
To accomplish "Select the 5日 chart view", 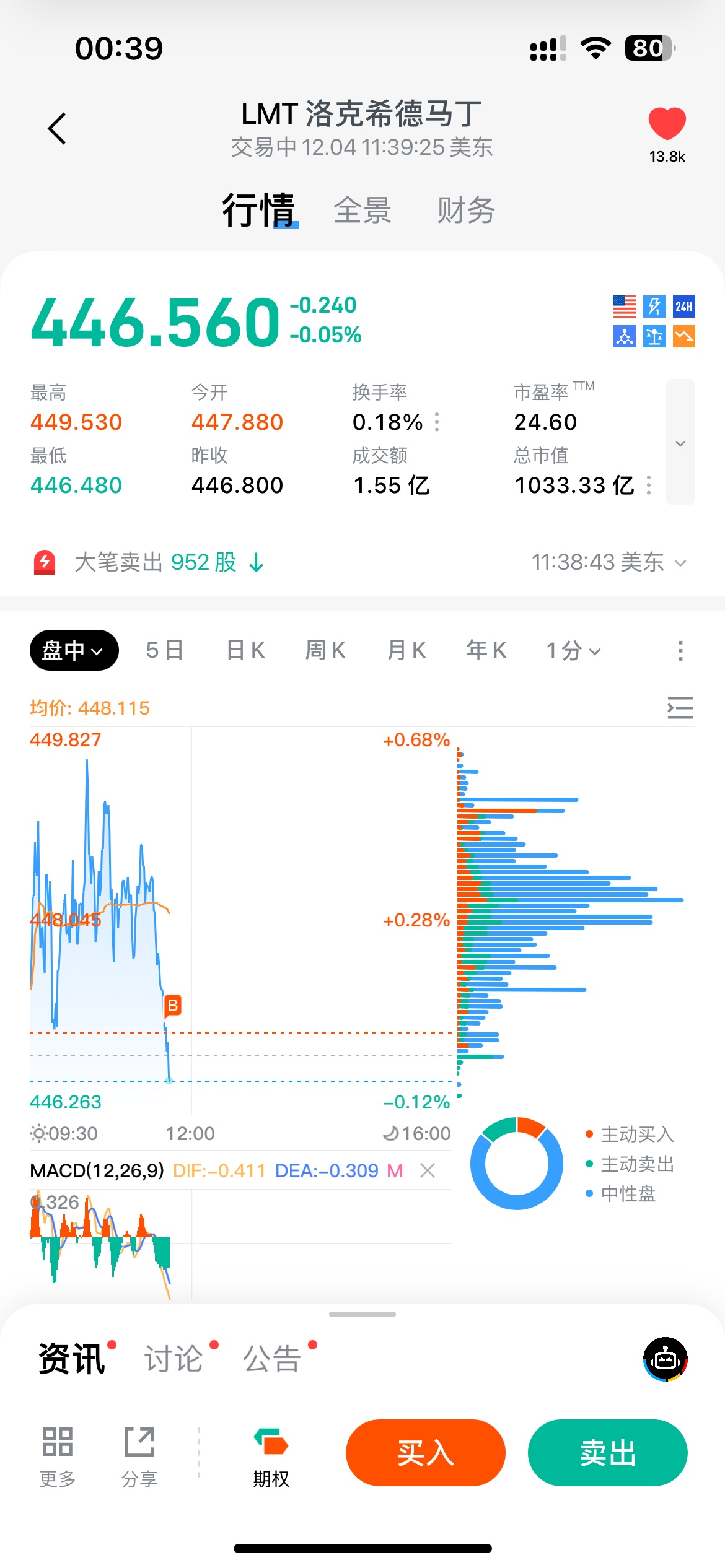I will click(x=165, y=650).
